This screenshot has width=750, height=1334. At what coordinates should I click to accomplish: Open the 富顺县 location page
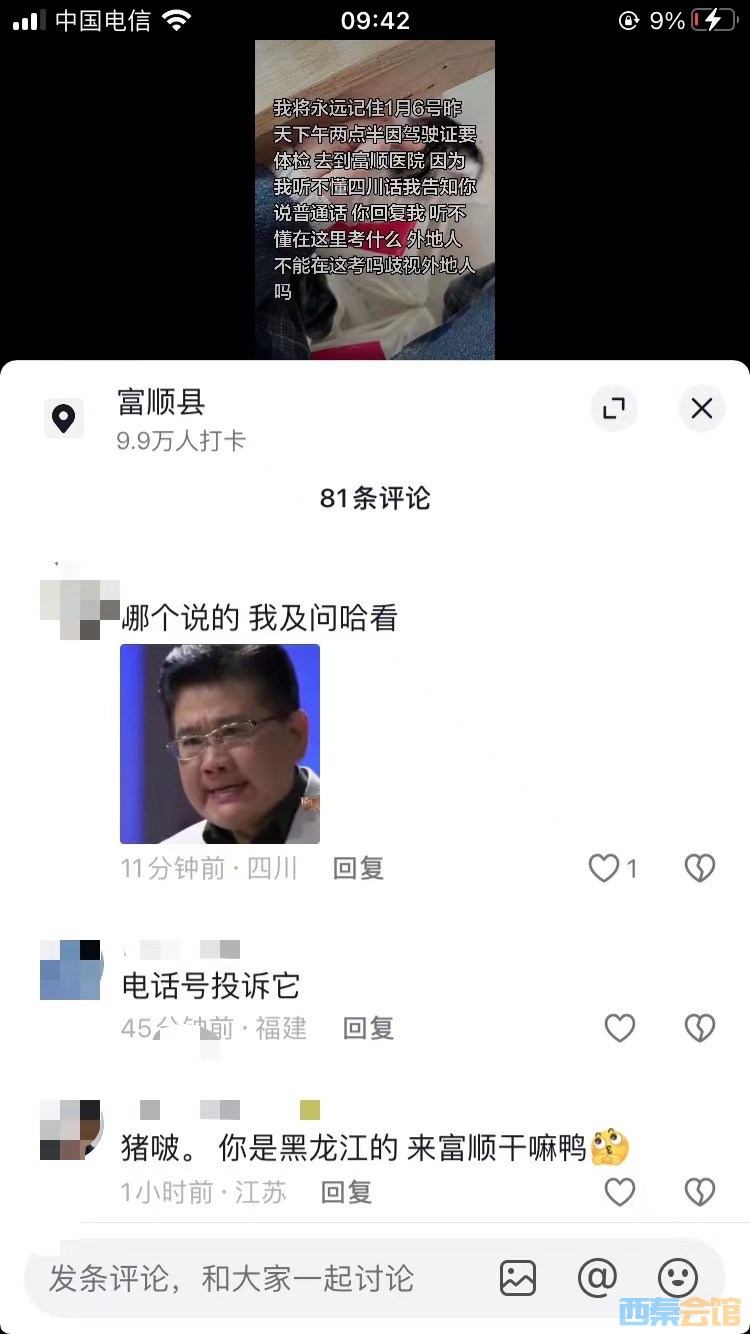coord(162,402)
